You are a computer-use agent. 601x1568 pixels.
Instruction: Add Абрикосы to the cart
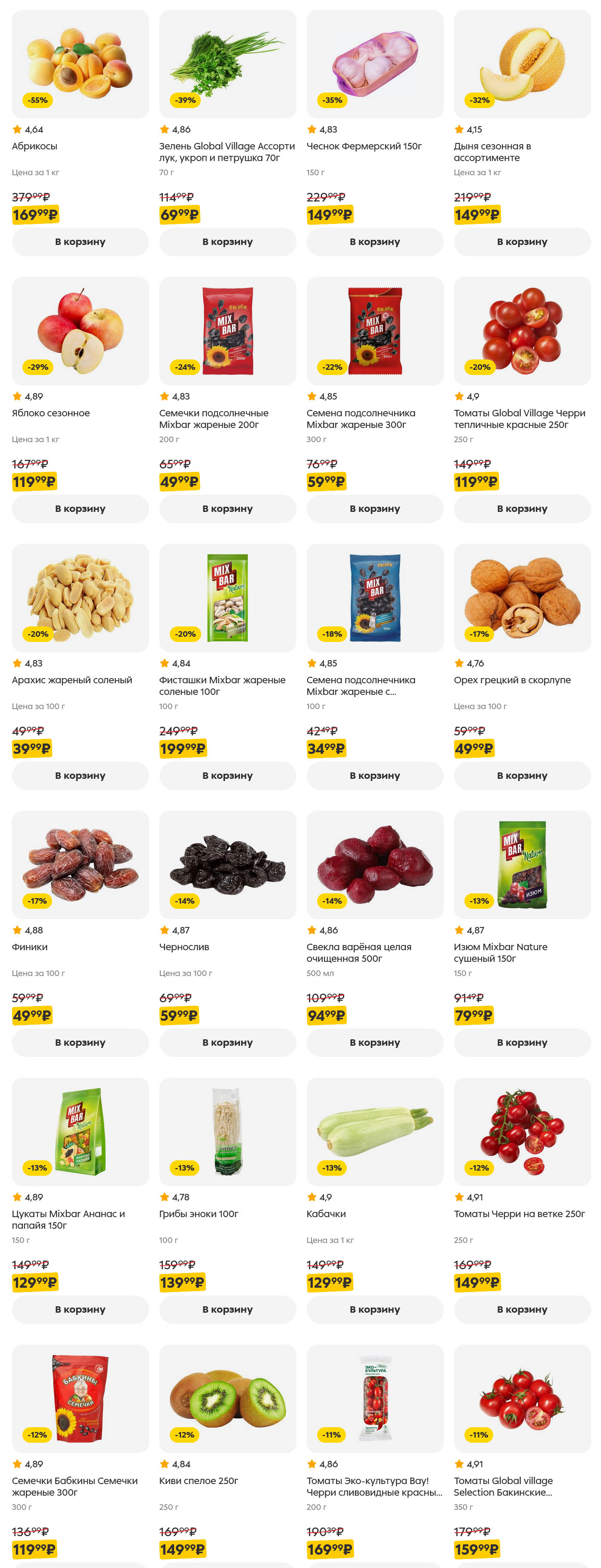pos(80,242)
